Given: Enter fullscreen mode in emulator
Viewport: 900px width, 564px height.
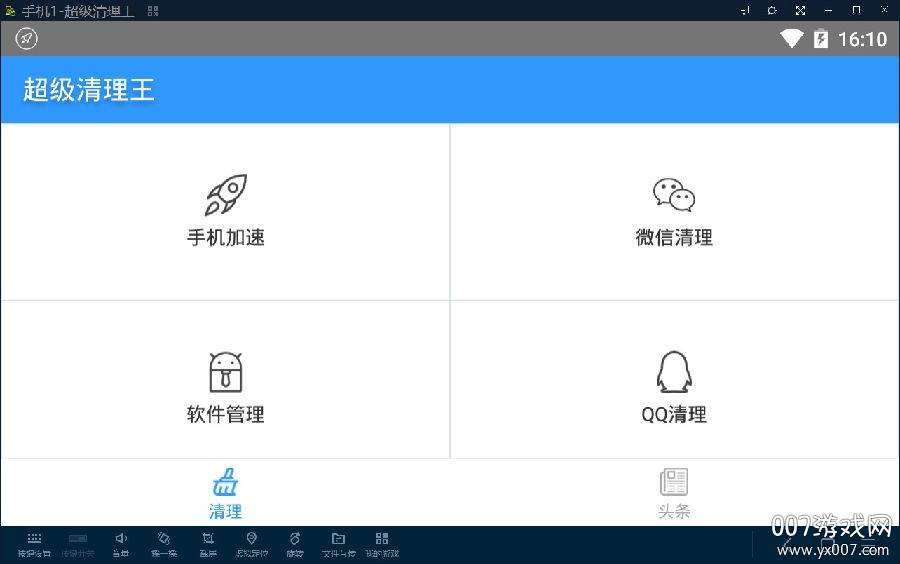Looking at the screenshot, I should 800,10.
